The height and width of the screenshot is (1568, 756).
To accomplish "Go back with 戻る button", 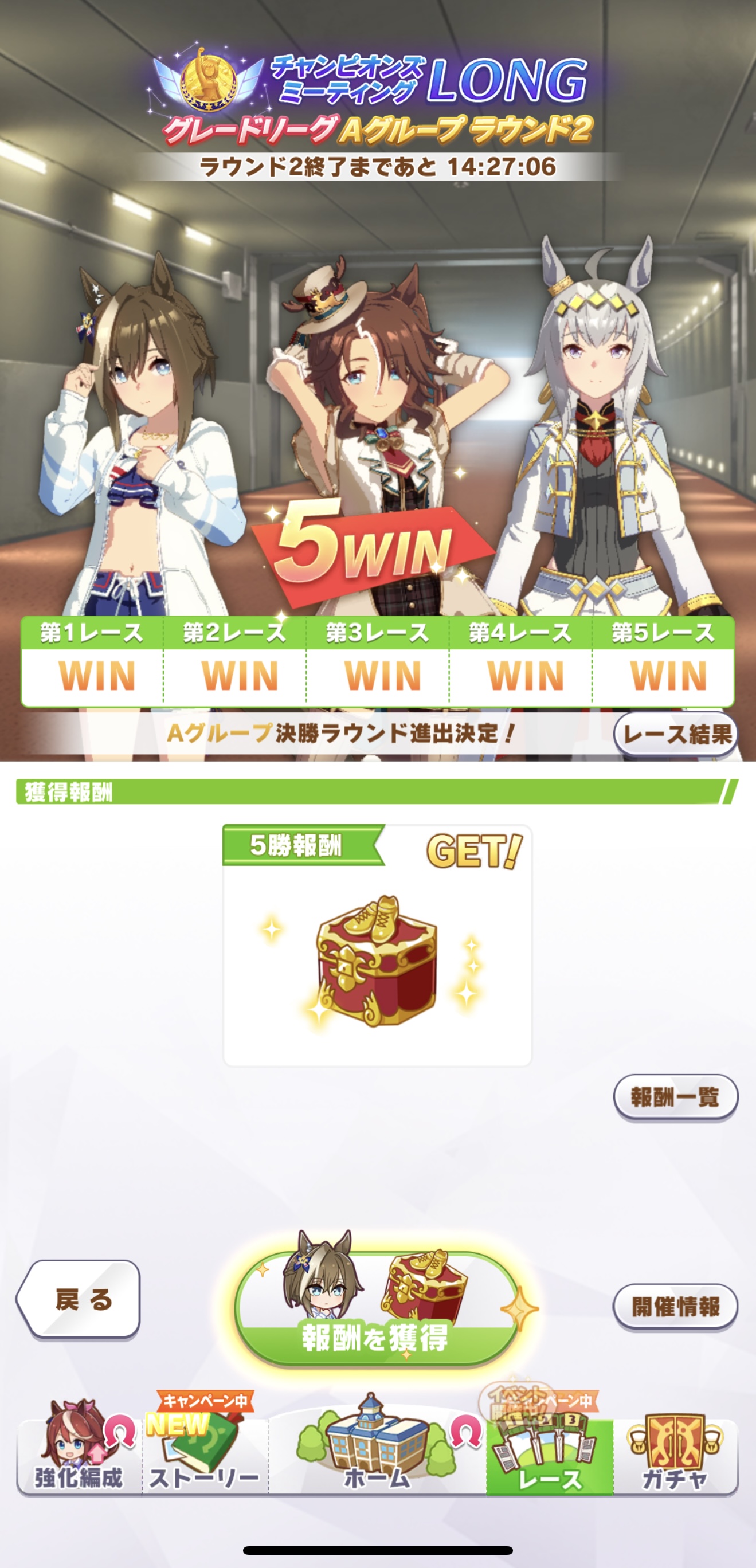I will click(79, 1299).
